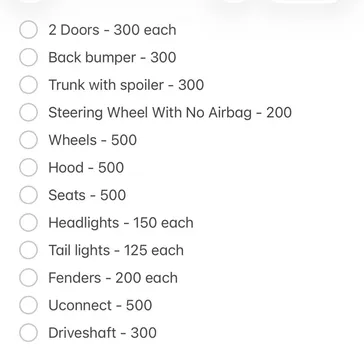Check off the Hood item
This screenshot has width=364, height=360.
28,167
